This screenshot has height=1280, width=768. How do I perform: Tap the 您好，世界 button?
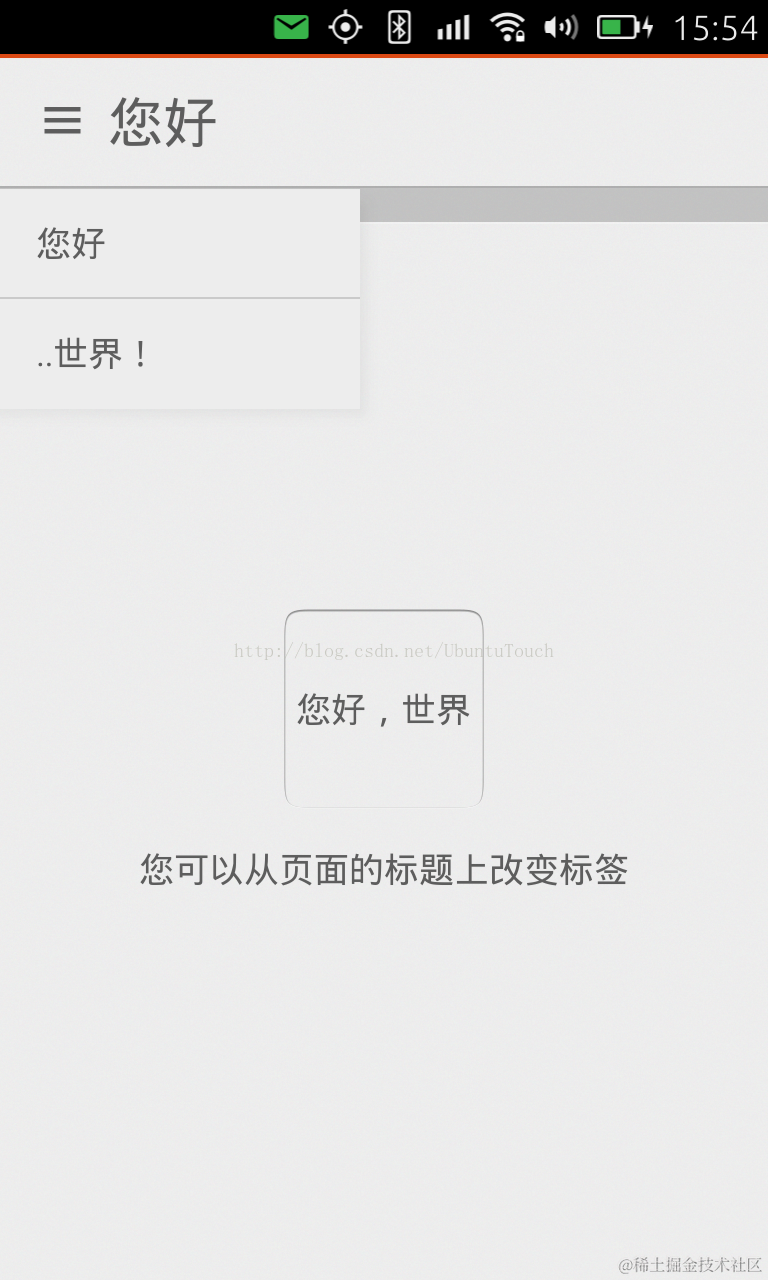point(384,708)
